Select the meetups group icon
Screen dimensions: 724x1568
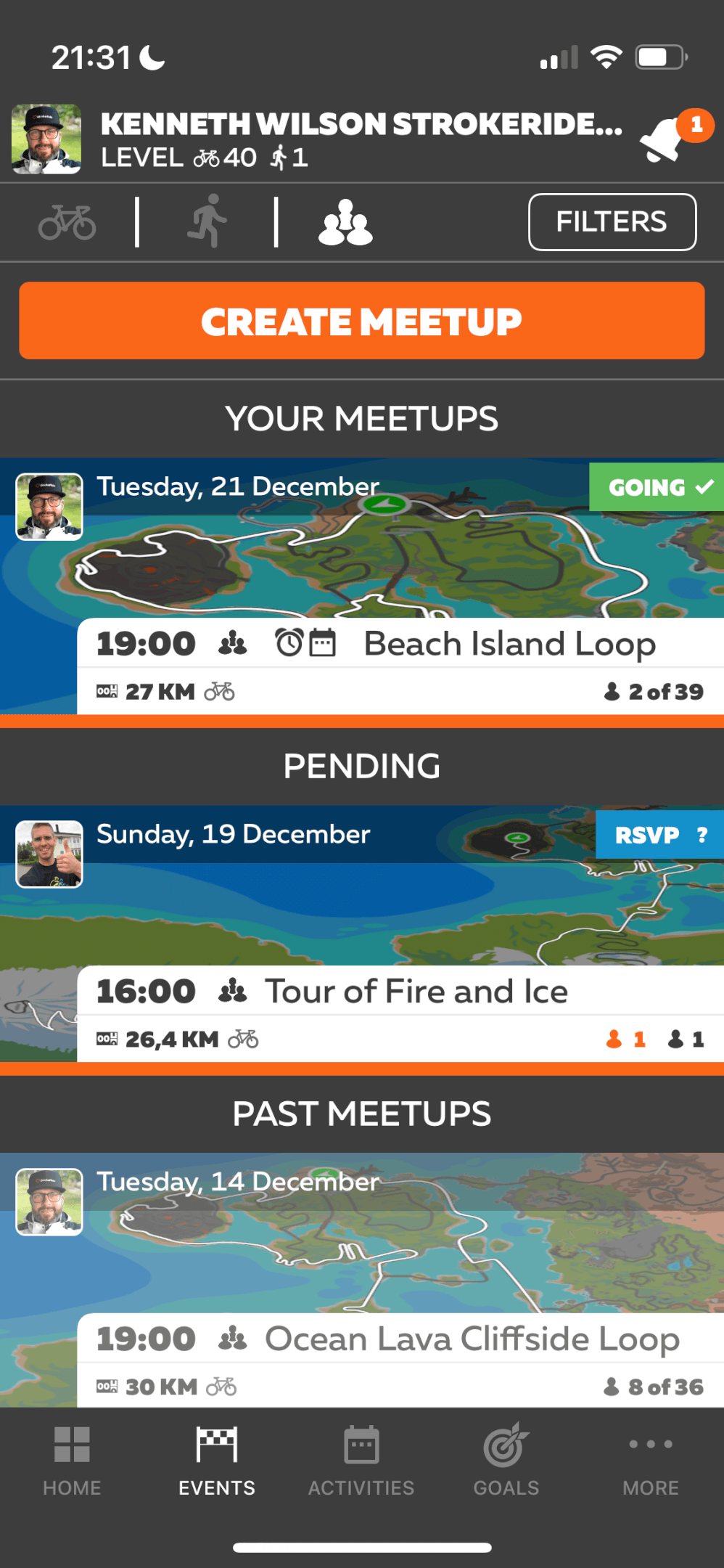[x=345, y=222]
